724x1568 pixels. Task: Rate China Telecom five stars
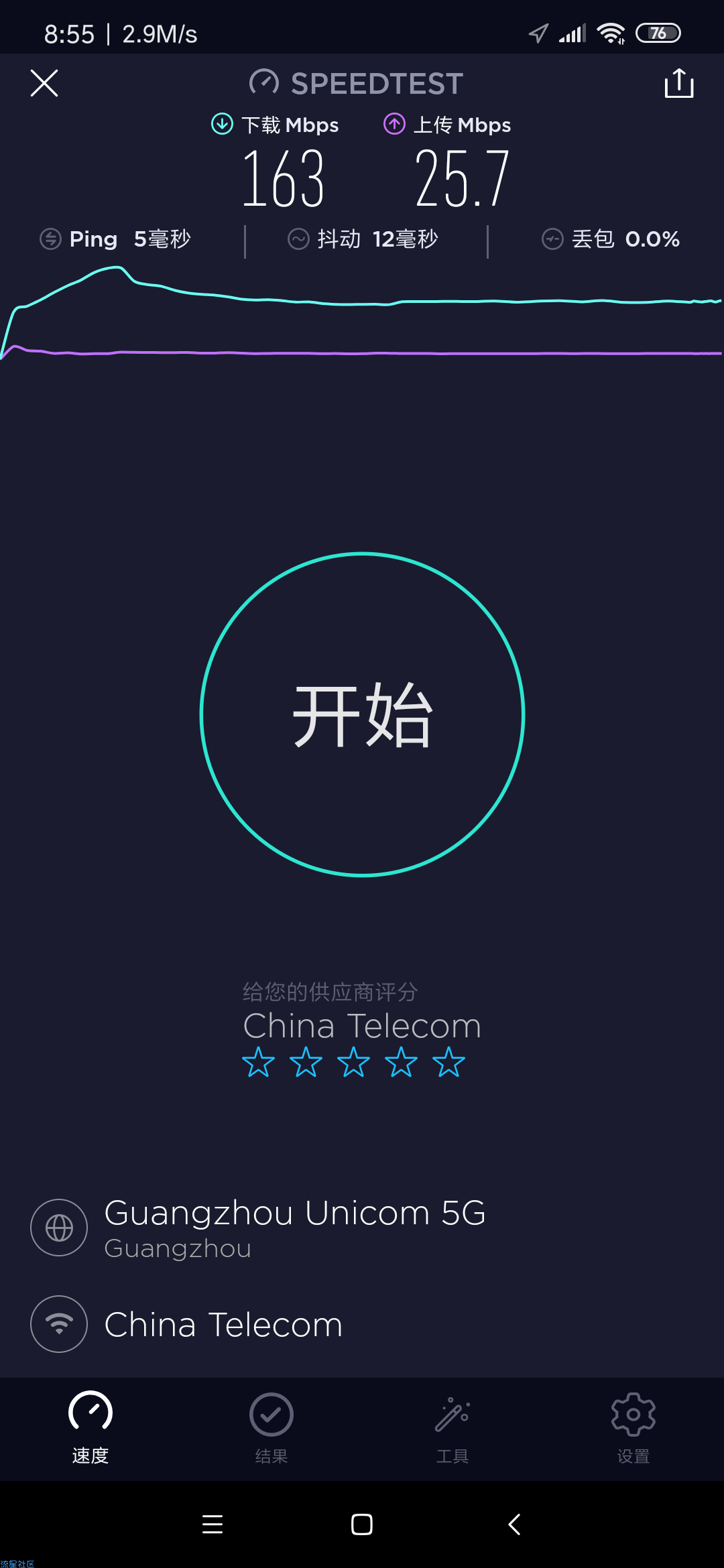[448, 1062]
